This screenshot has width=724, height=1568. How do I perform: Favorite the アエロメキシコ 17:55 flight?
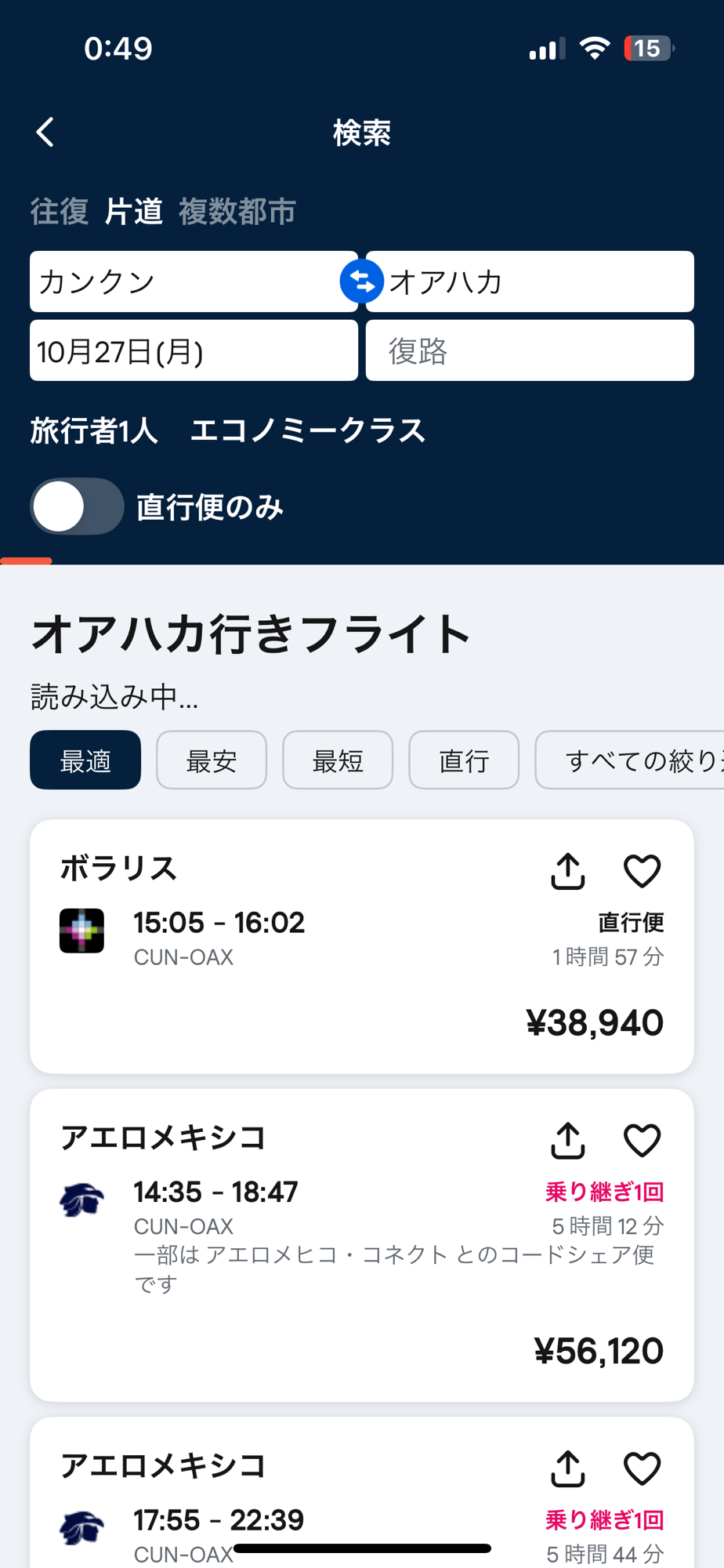(642, 1468)
